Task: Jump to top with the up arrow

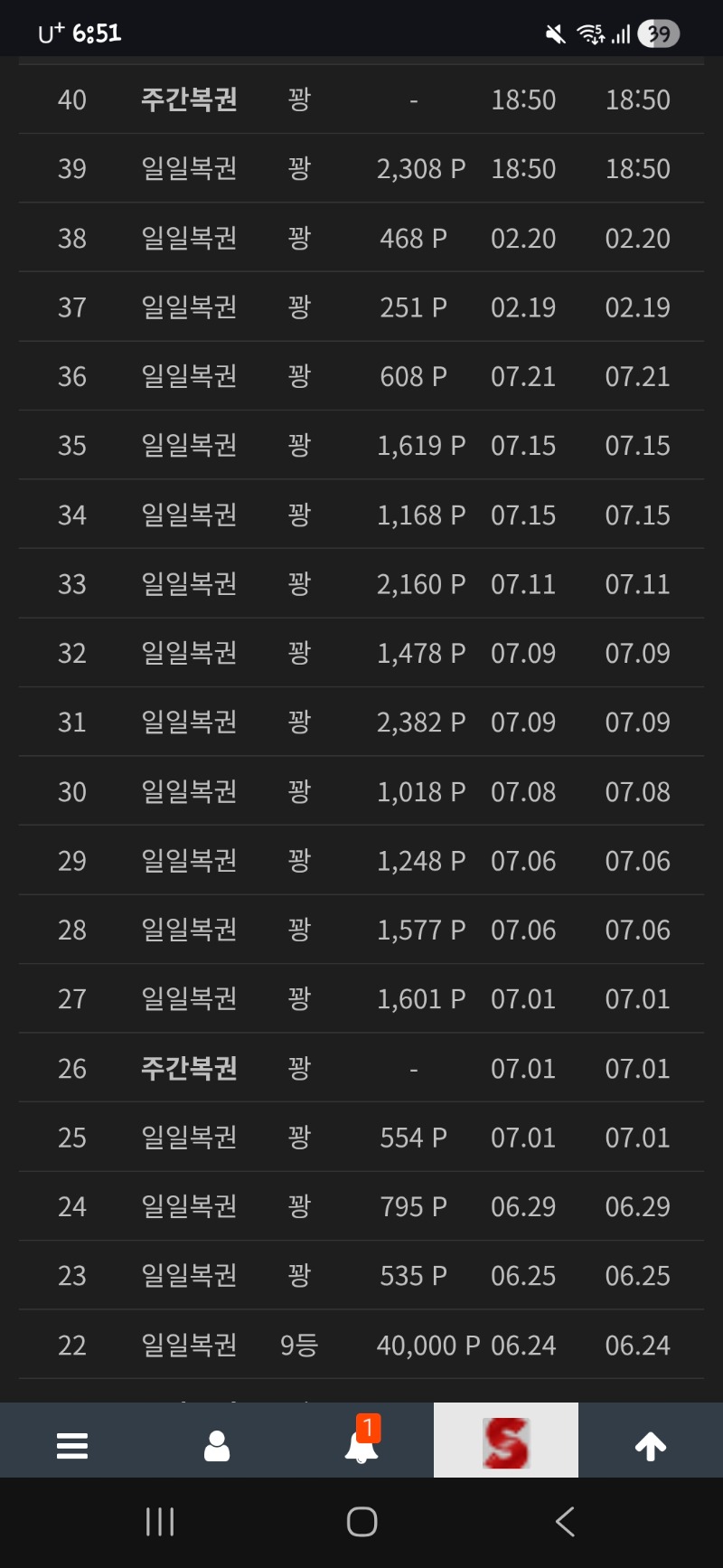Action: [x=651, y=1445]
